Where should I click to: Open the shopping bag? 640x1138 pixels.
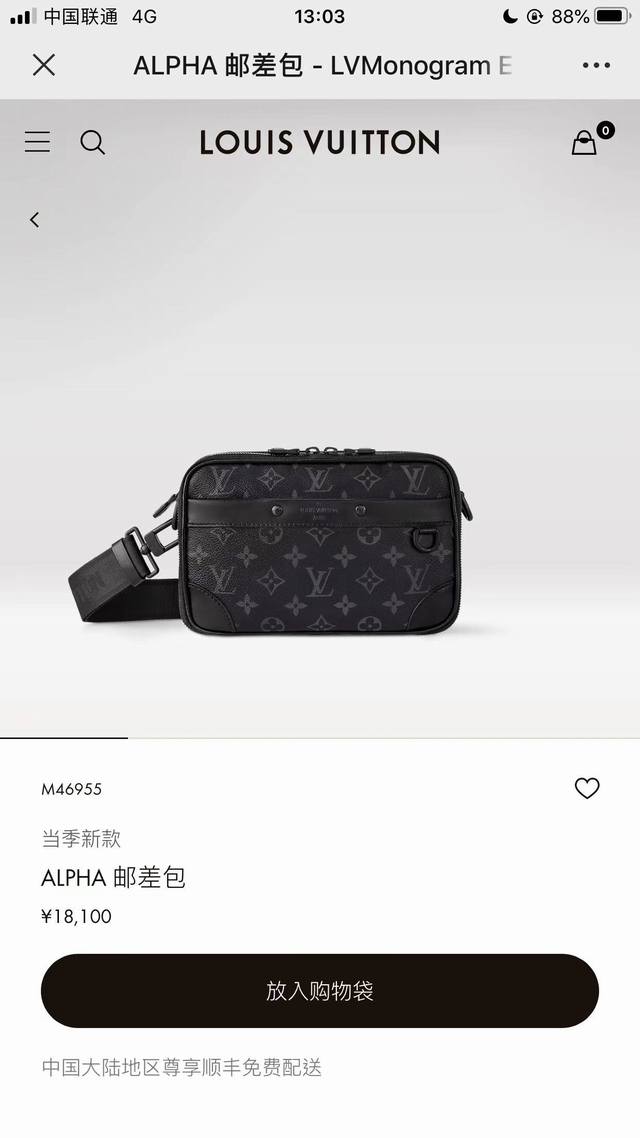pos(585,143)
